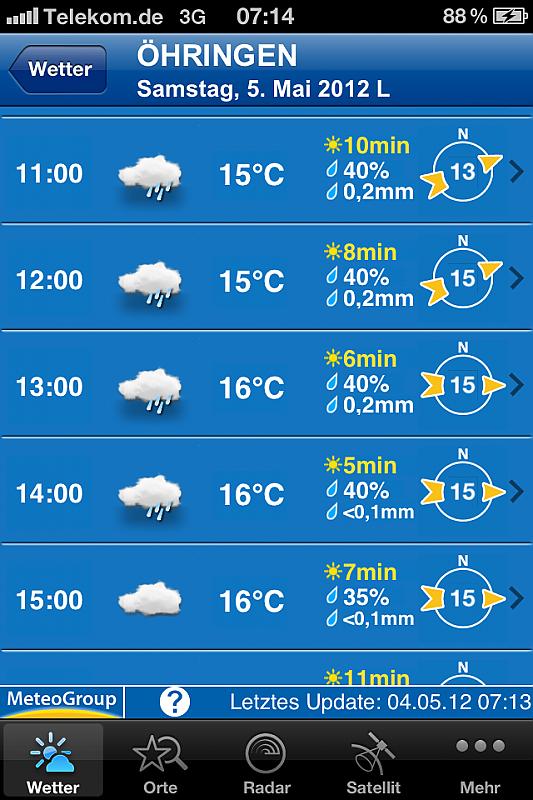Open the Mehr tab
The height and width of the screenshot is (800, 533).
point(479,761)
